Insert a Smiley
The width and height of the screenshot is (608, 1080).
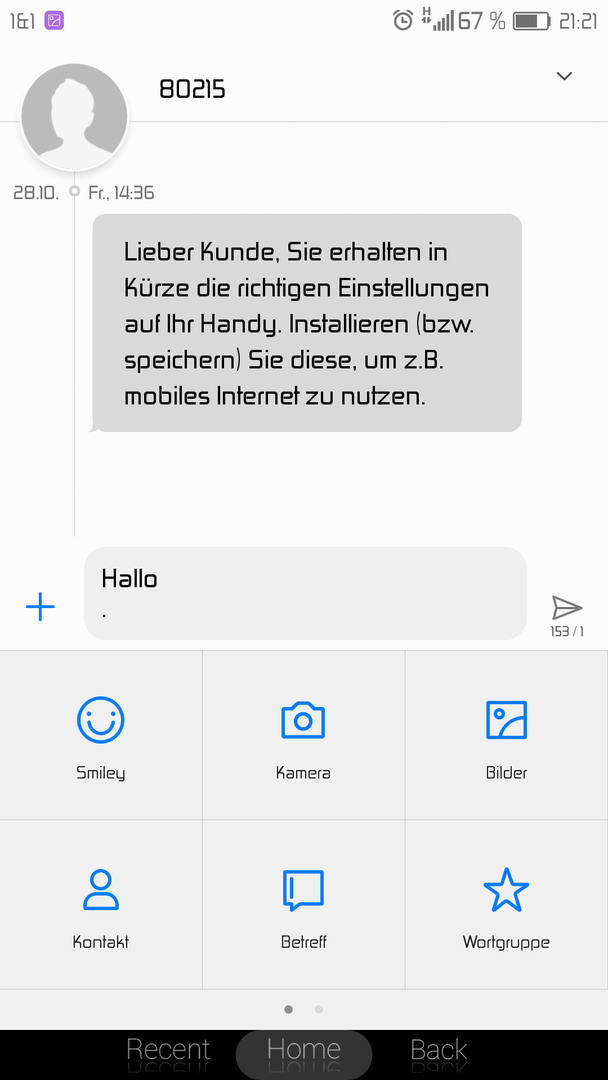(101, 736)
